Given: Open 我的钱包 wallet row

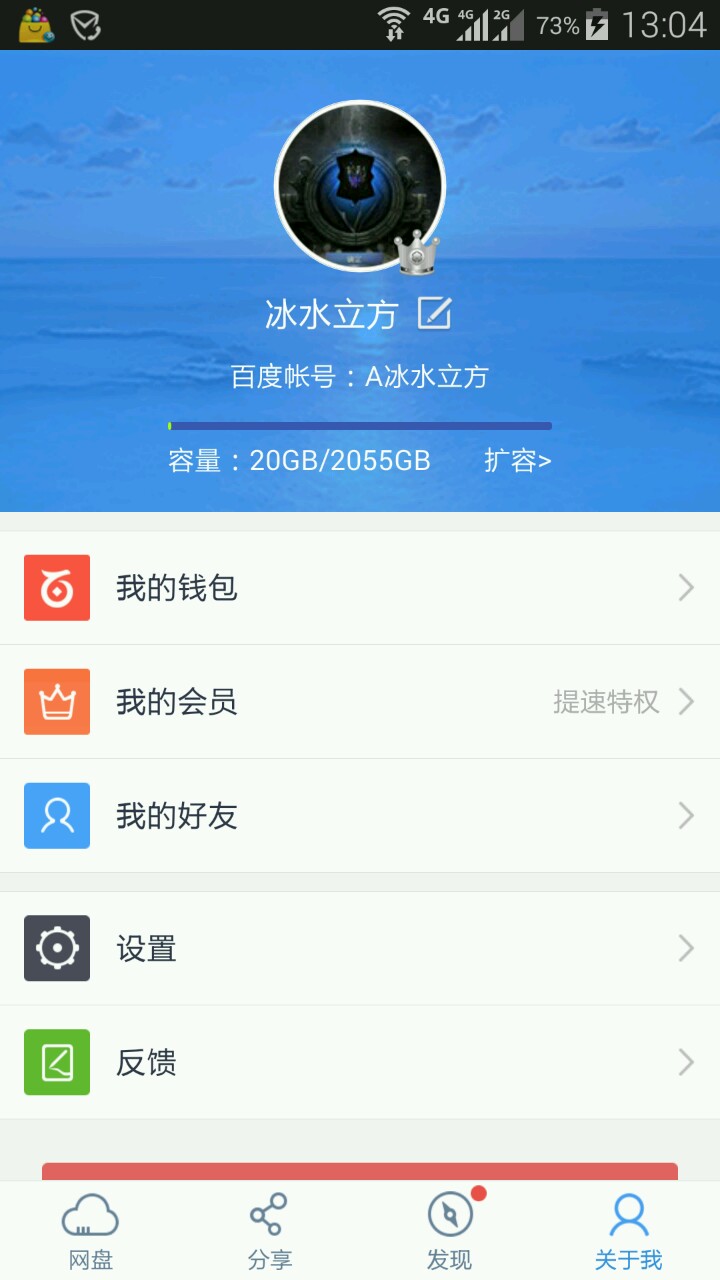Looking at the screenshot, I should pyautogui.click(x=360, y=588).
